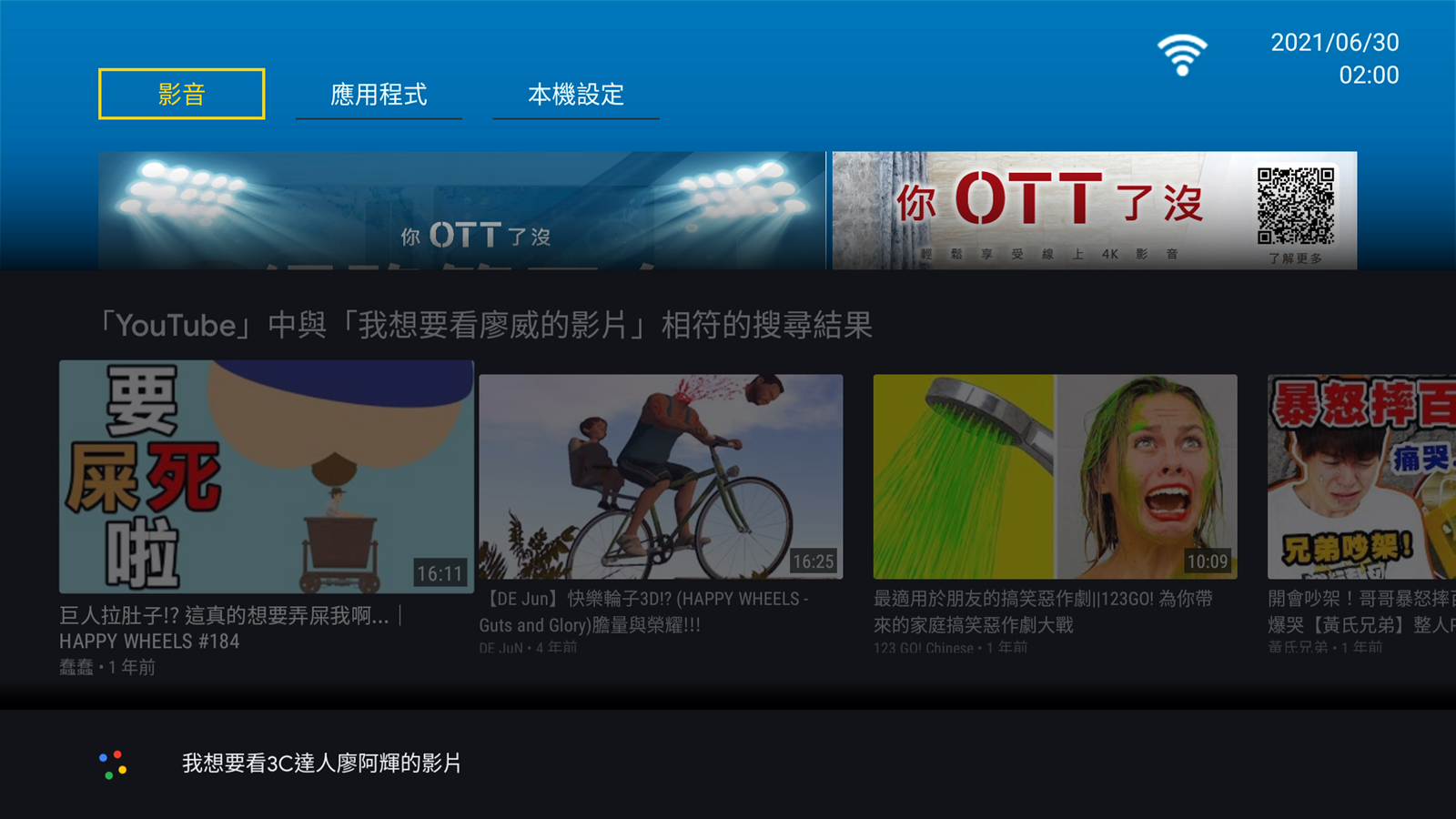Activate the Google Assistant dots icon
The image size is (1456, 819).
(x=113, y=764)
